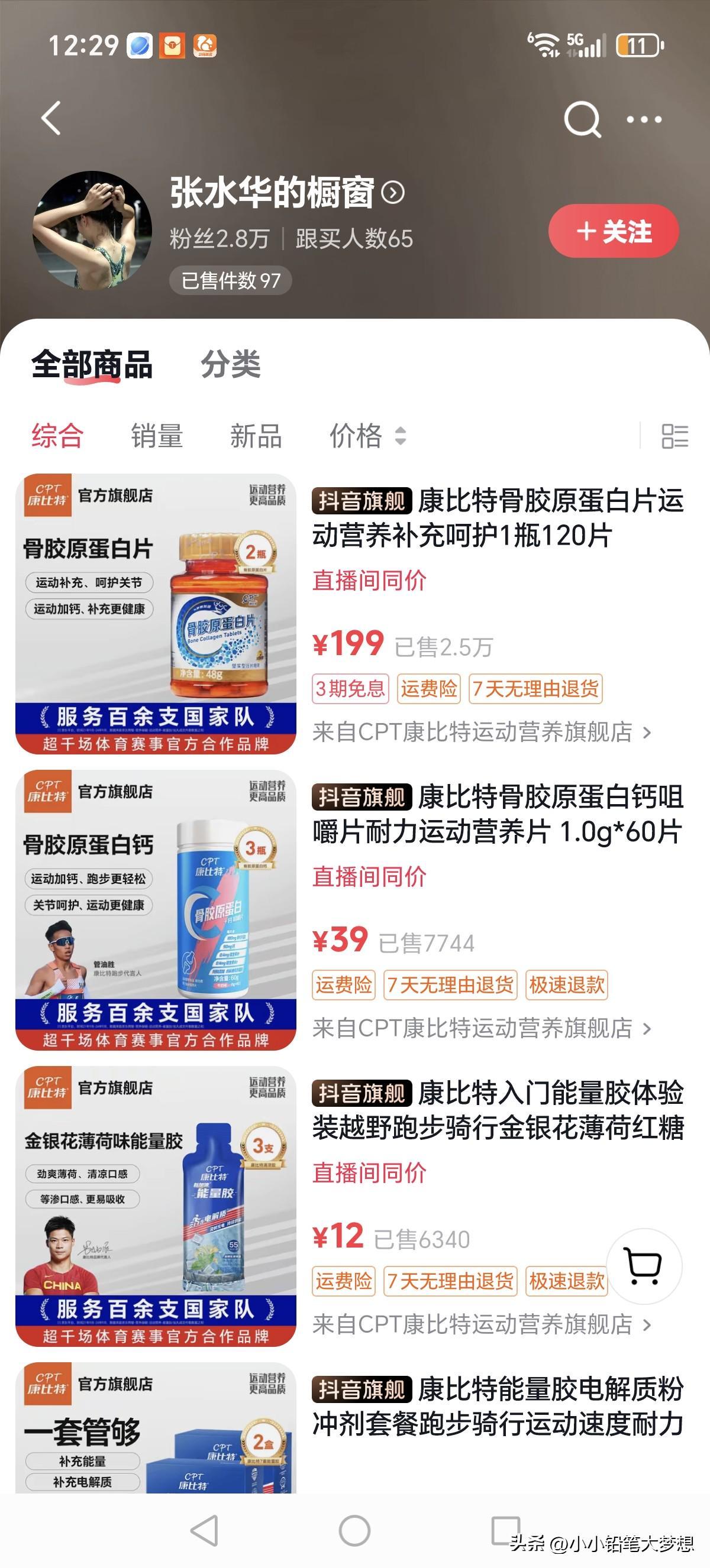710x1568 pixels.
Task: Open 骨胶原蛋白钙咀嚼片 ¥39 product
Action: coord(497,814)
